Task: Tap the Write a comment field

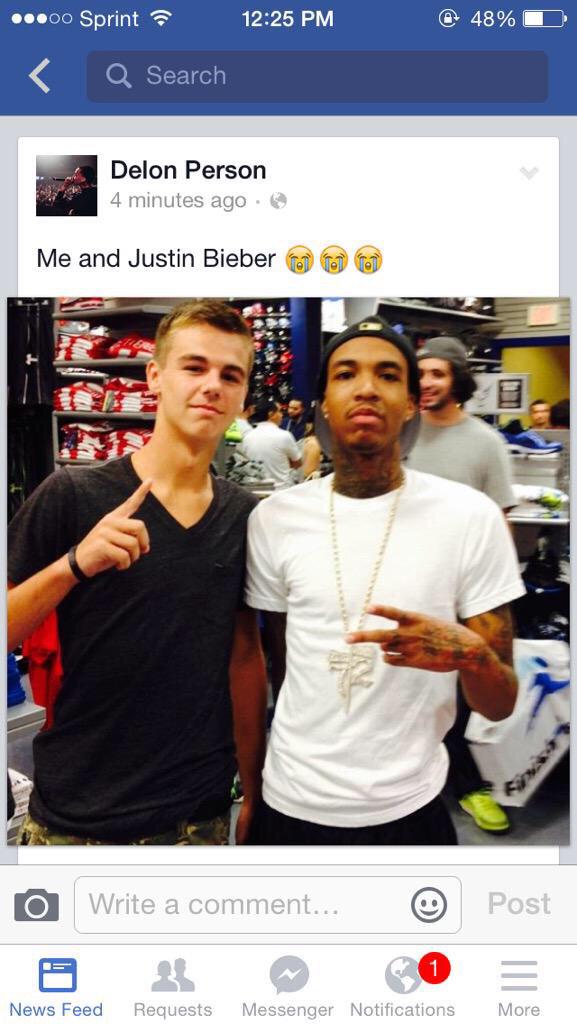Action: click(x=268, y=905)
